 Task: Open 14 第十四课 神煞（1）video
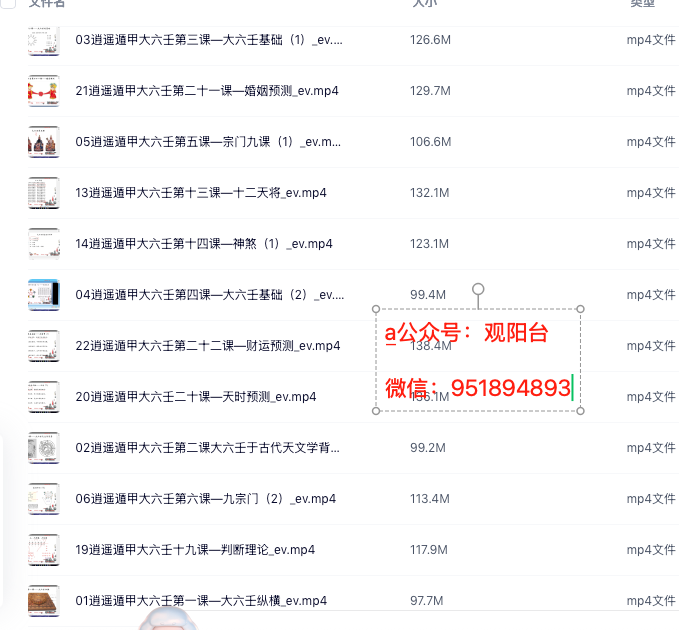pyautogui.click(x=204, y=244)
